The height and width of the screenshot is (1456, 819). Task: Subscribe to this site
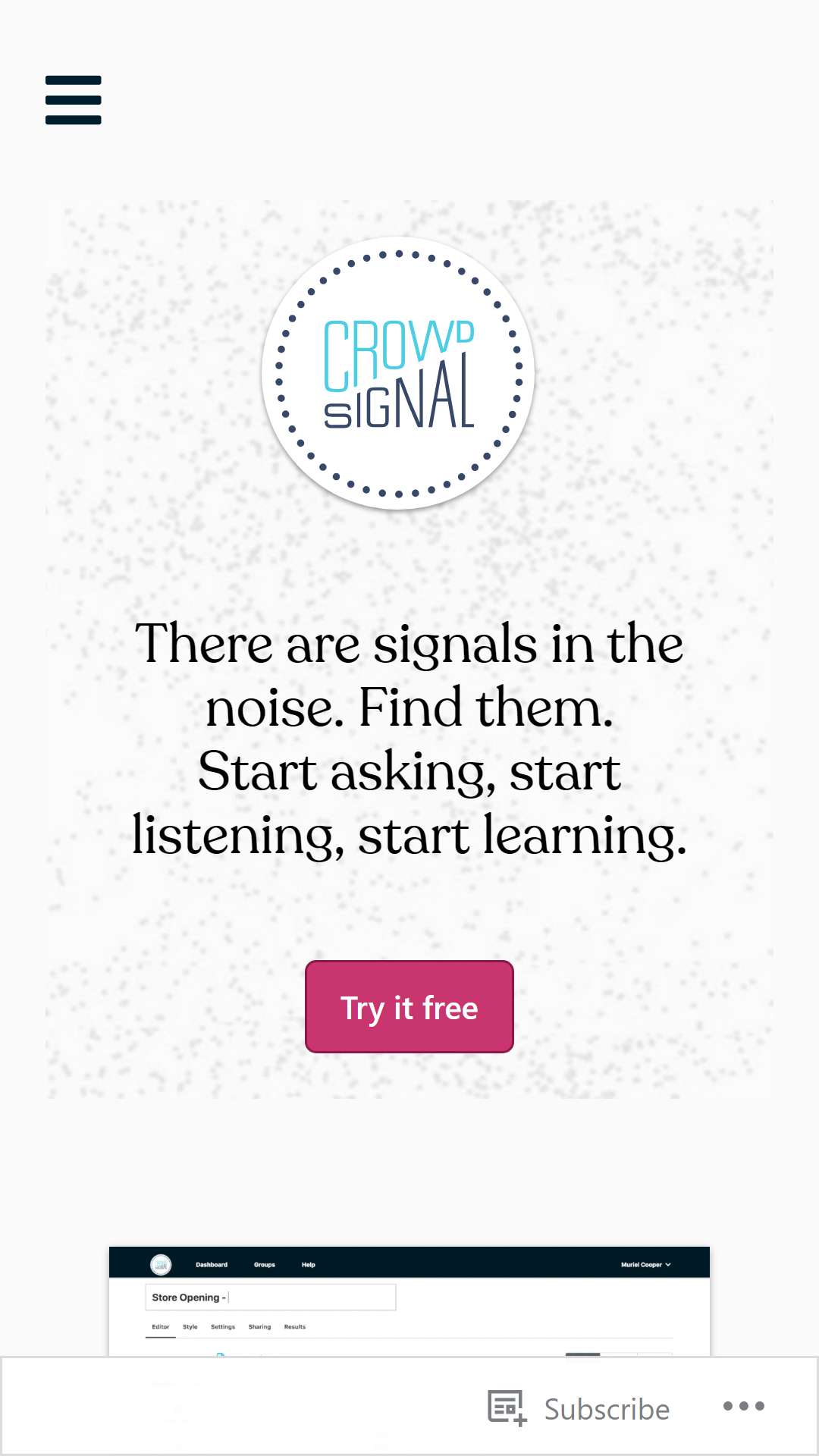[x=579, y=1408]
